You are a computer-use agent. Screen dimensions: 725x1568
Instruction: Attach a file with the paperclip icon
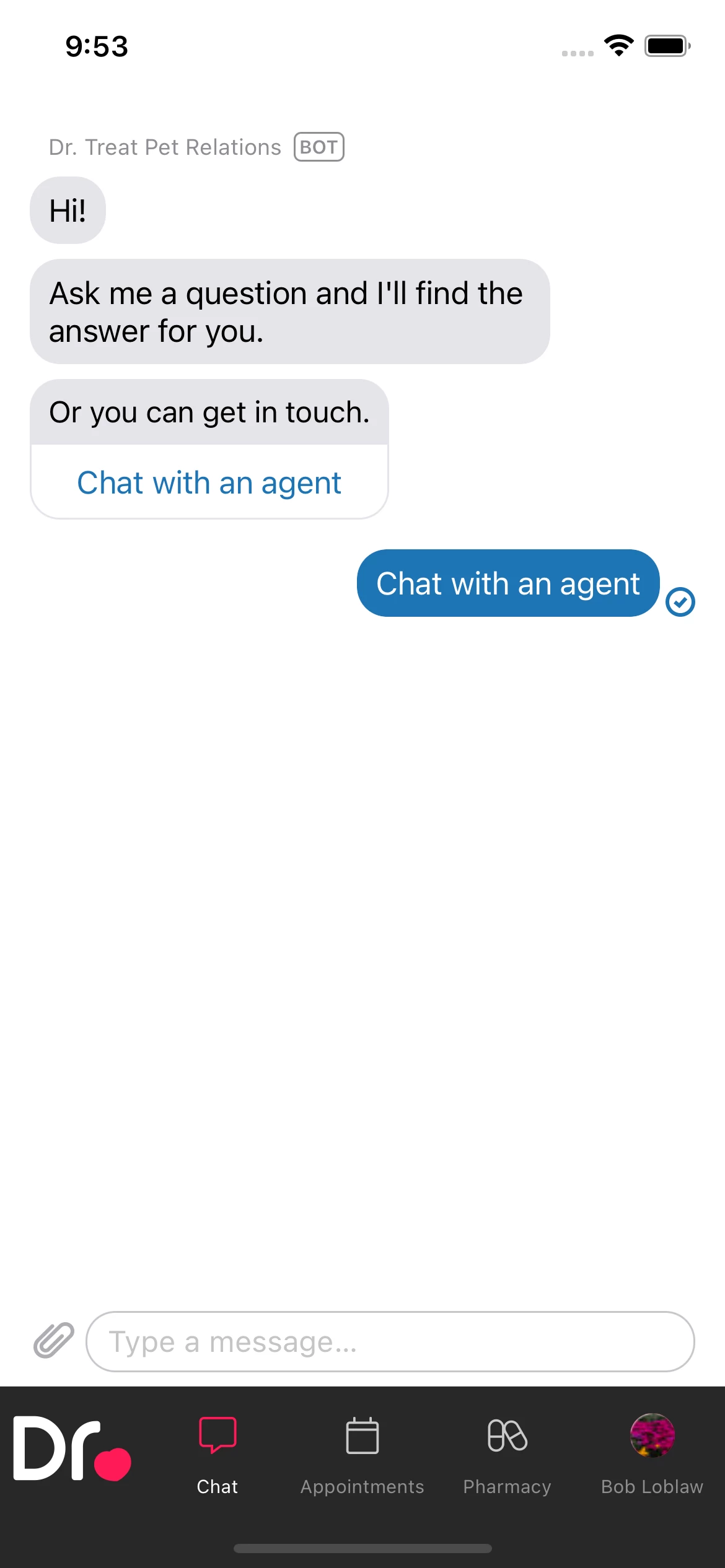pyautogui.click(x=54, y=1341)
